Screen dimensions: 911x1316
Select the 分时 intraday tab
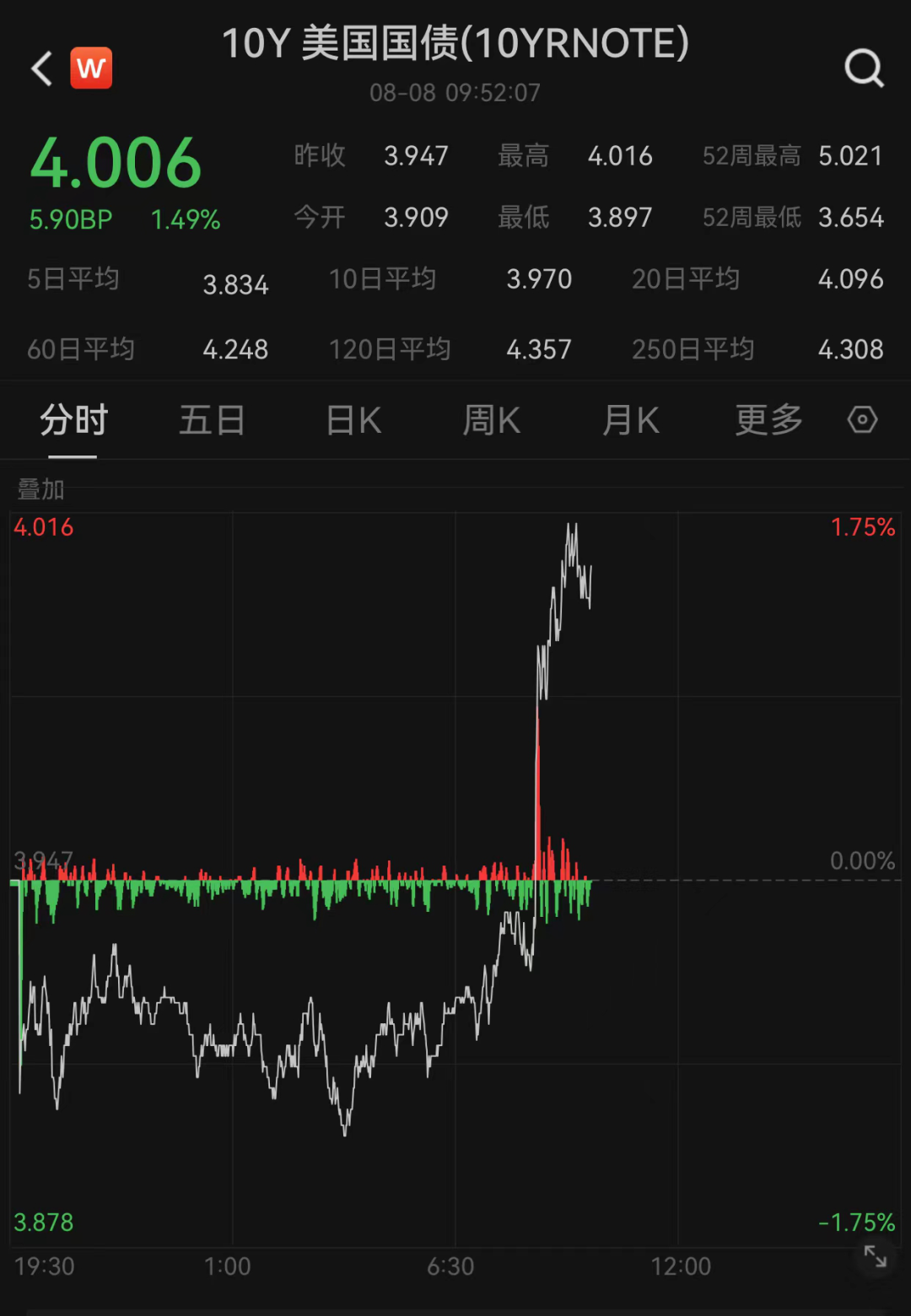(x=73, y=420)
